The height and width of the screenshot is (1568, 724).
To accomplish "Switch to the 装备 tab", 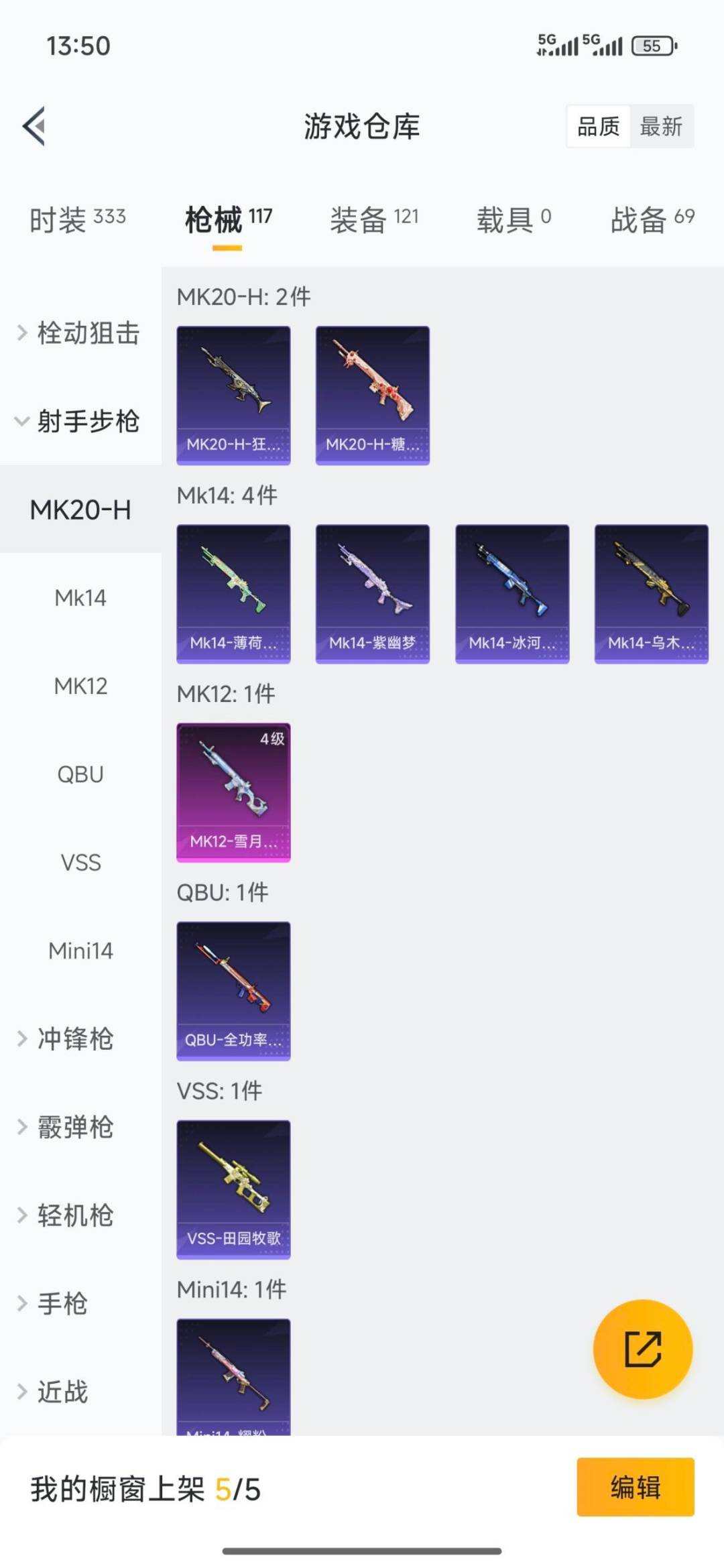I will (x=373, y=219).
